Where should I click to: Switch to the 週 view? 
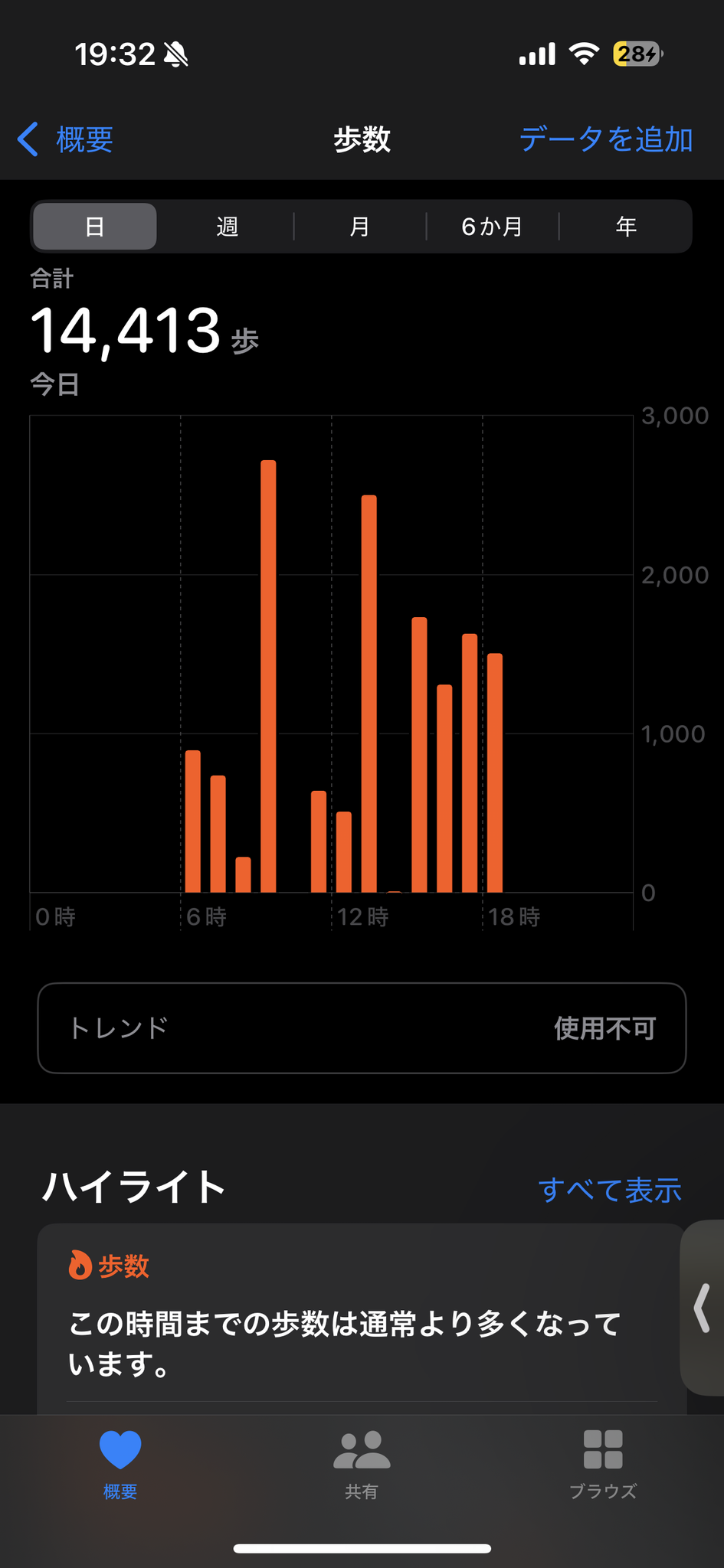[x=228, y=227]
